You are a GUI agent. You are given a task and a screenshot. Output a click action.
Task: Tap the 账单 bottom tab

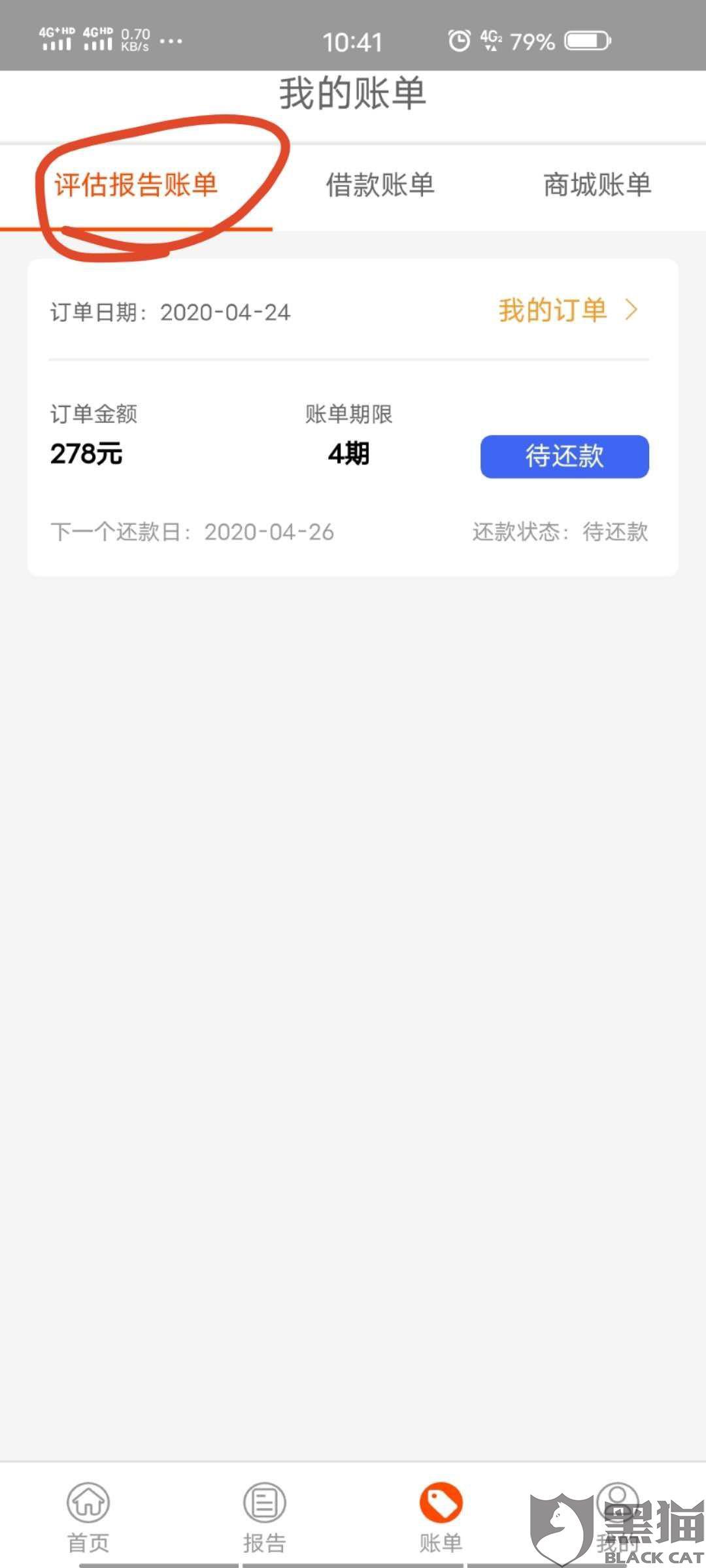441,1517
